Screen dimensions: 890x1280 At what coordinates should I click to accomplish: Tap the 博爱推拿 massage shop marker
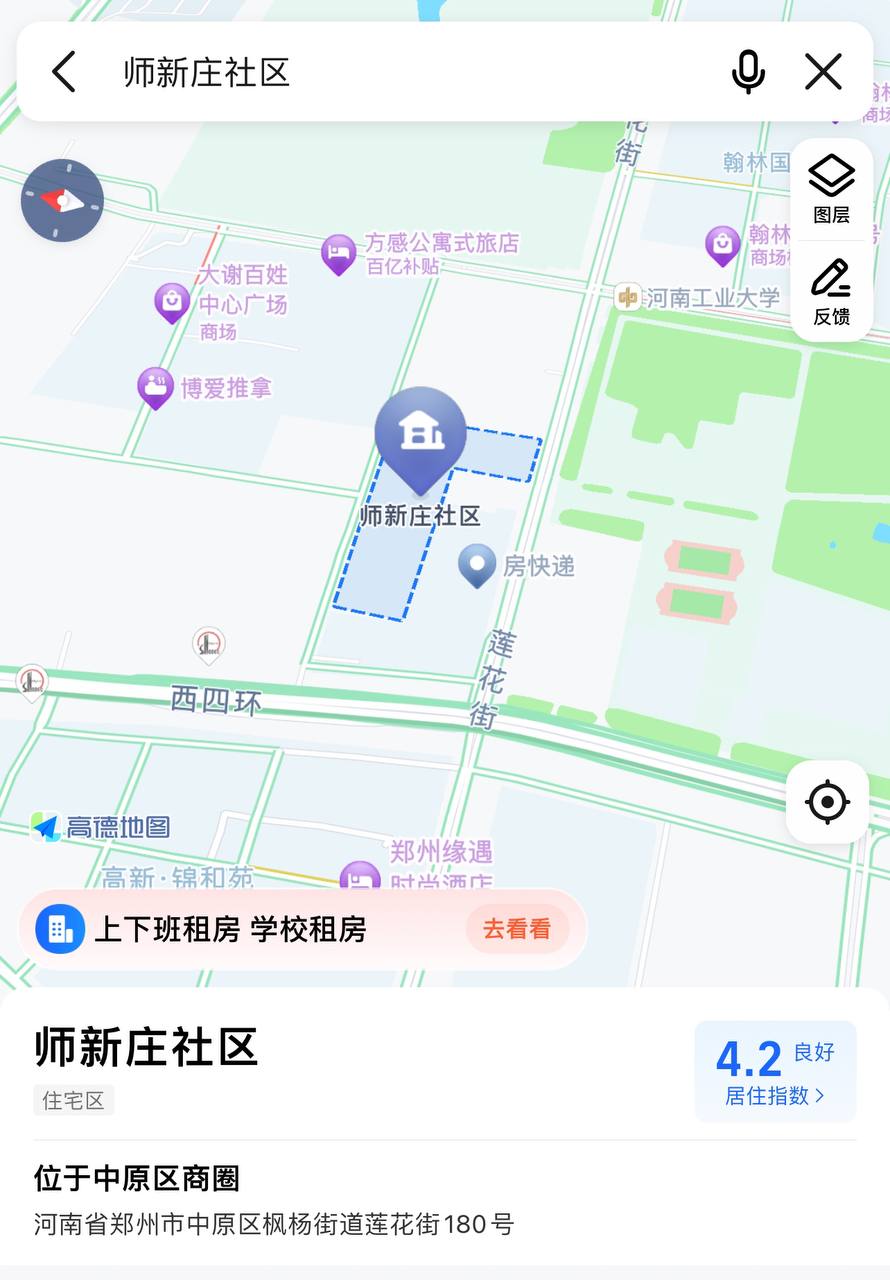pyautogui.click(x=156, y=386)
